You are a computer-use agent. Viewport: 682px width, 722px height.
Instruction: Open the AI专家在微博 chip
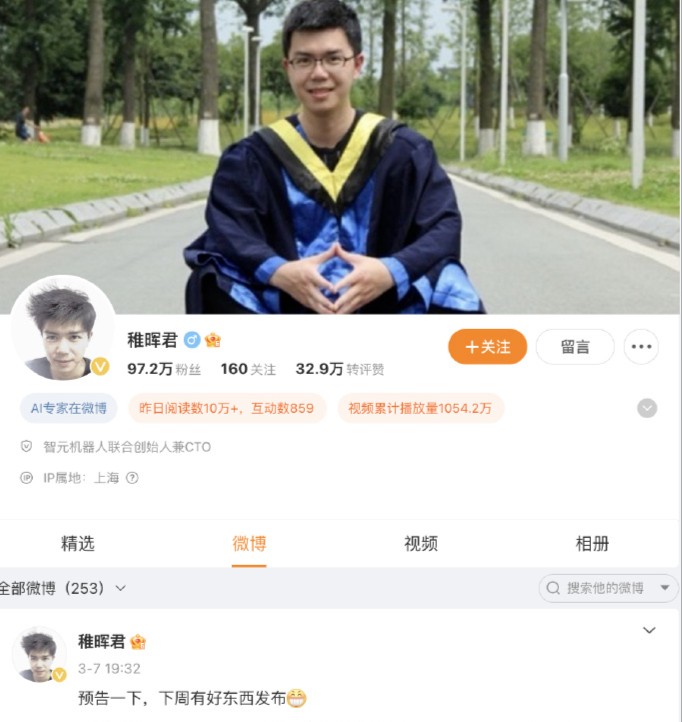pyautogui.click(x=68, y=408)
